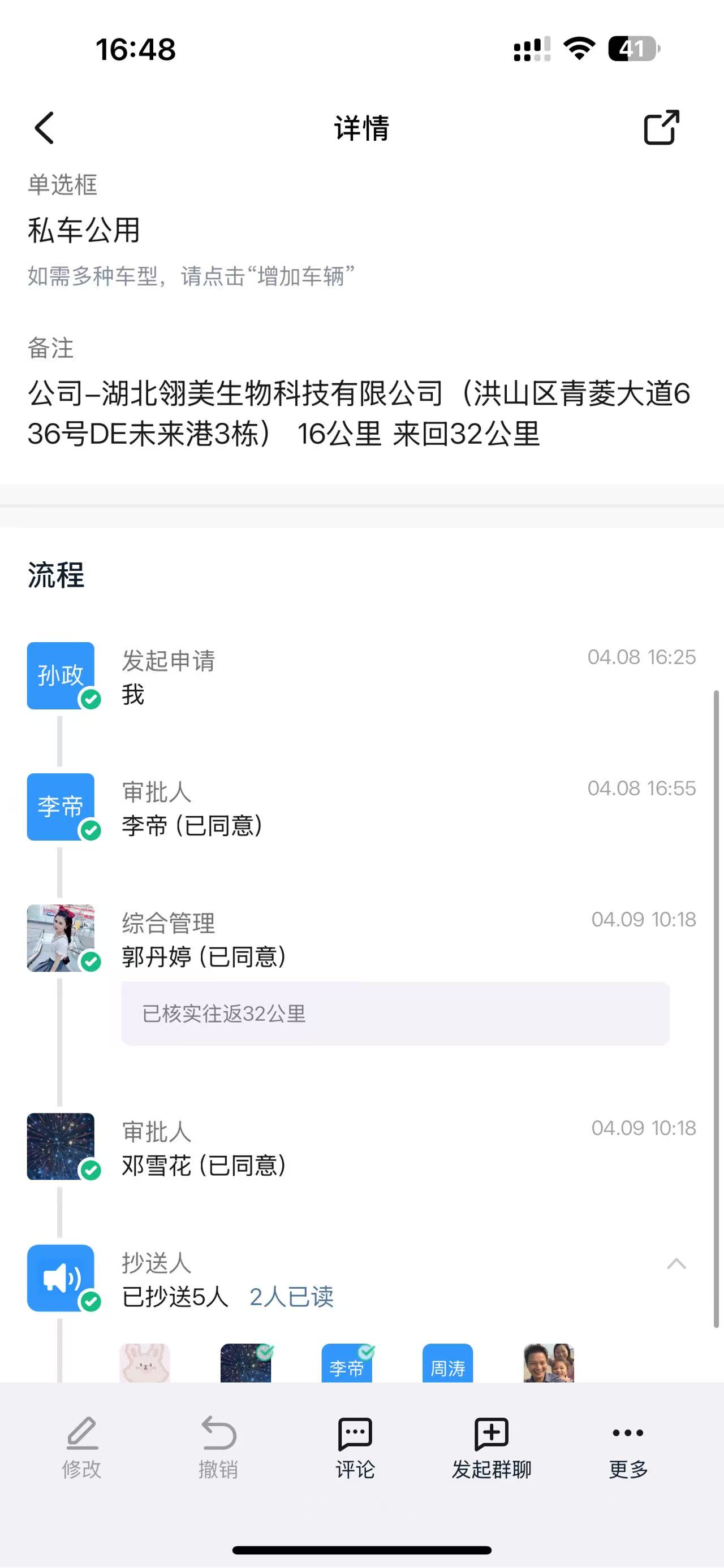Open cc recipient 周涛's avatar

447,1364
